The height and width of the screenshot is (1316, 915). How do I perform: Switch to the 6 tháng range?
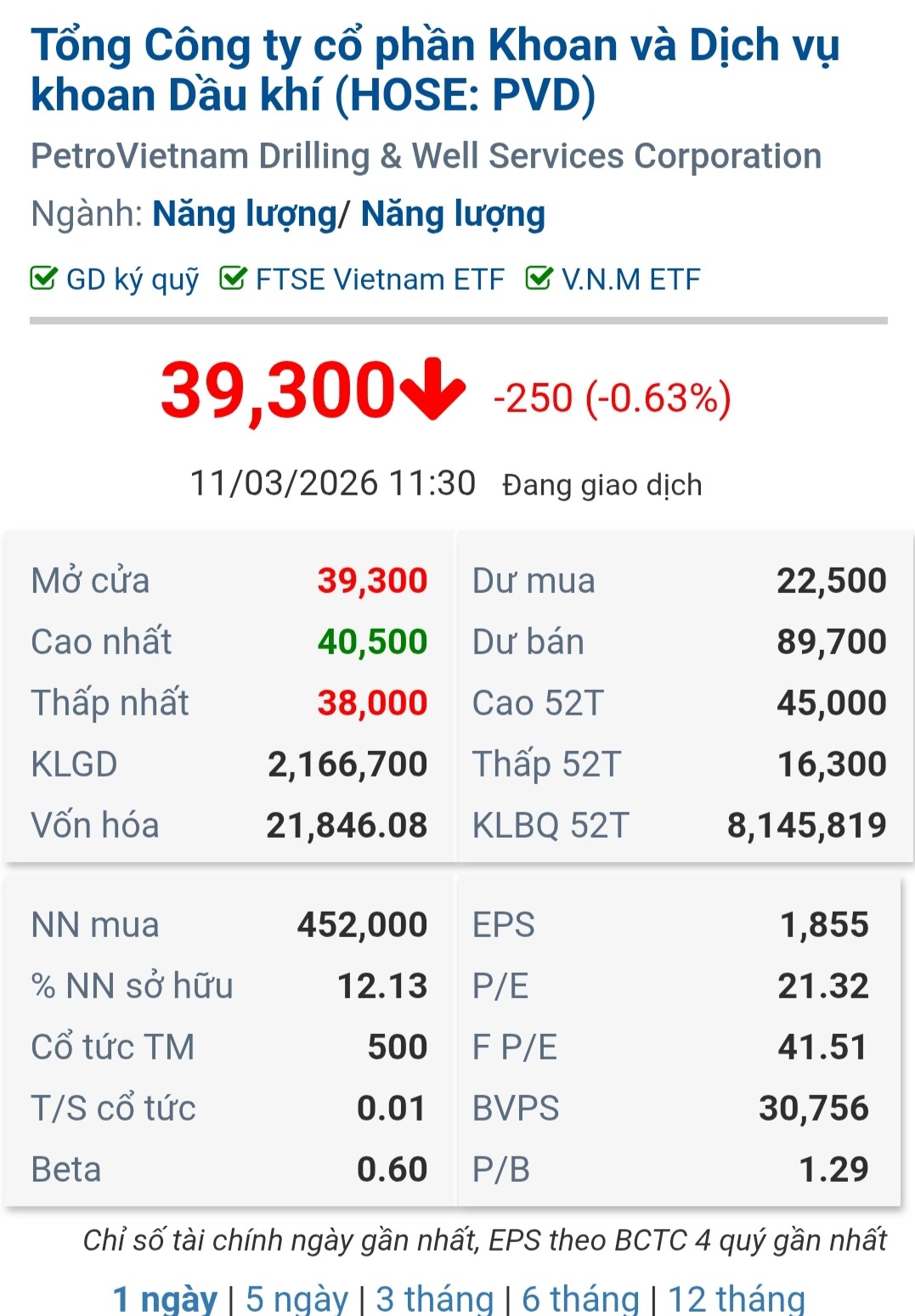point(580,1298)
